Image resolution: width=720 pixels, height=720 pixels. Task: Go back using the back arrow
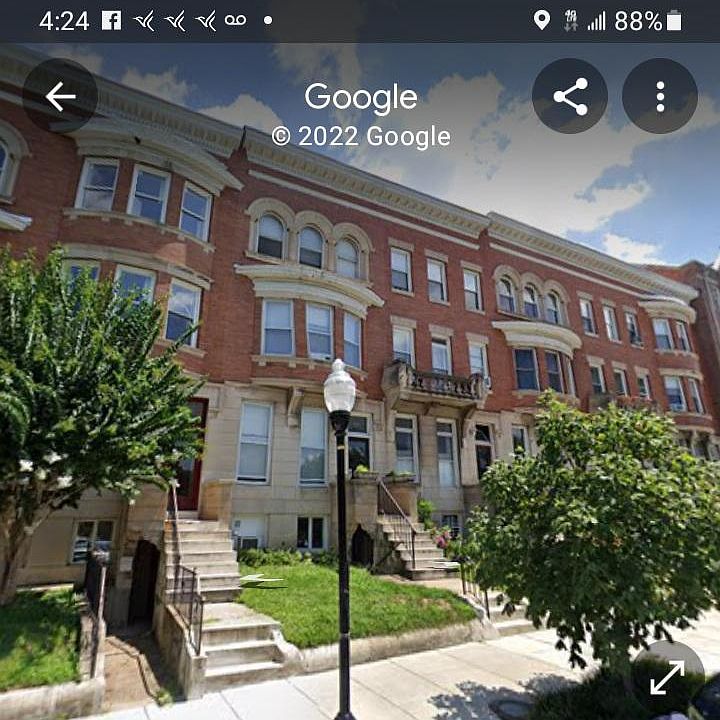click(60, 96)
